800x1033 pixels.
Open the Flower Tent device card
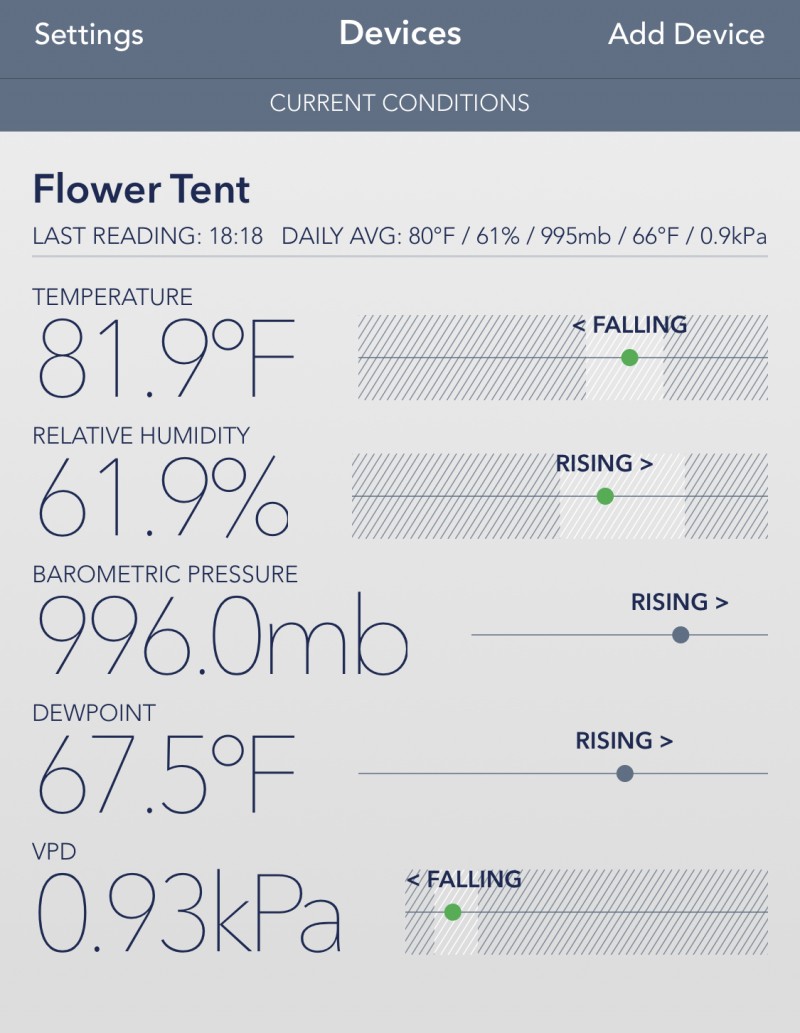click(142, 190)
